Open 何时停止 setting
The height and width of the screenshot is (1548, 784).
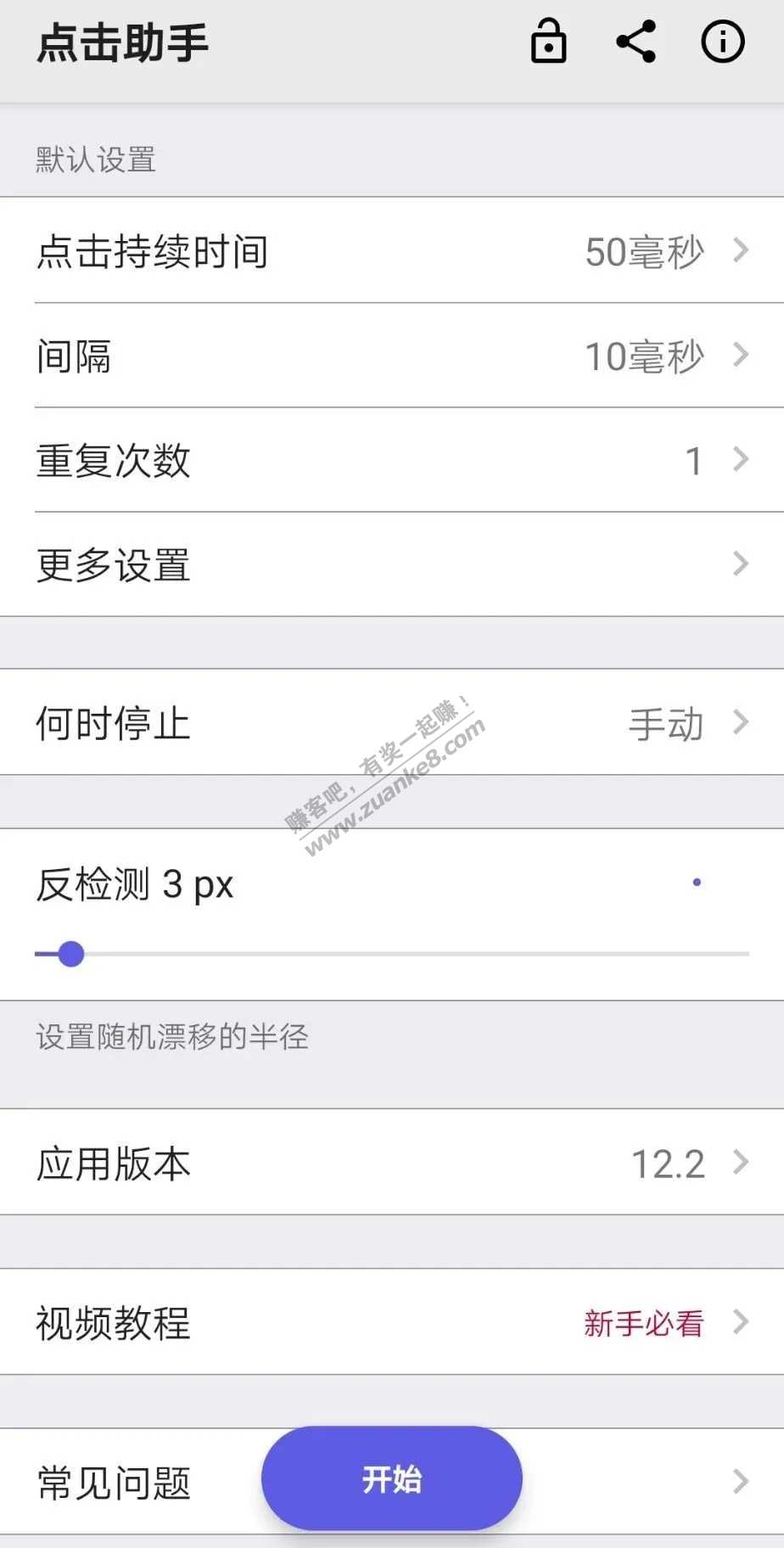point(392,723)
